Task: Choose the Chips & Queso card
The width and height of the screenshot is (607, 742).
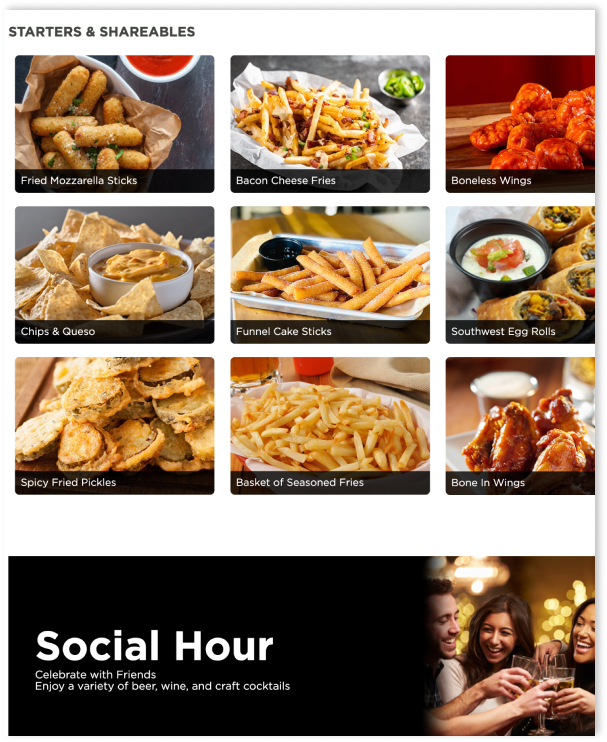Action: (114, 274)
